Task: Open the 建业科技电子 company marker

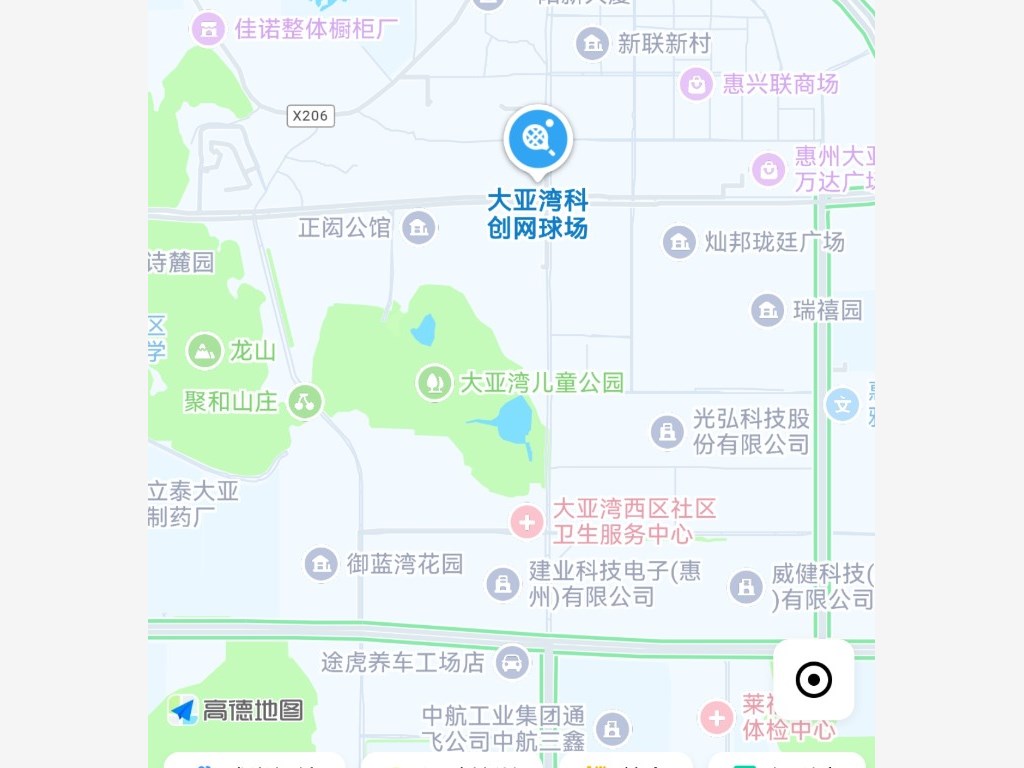Action: [502, 584]
